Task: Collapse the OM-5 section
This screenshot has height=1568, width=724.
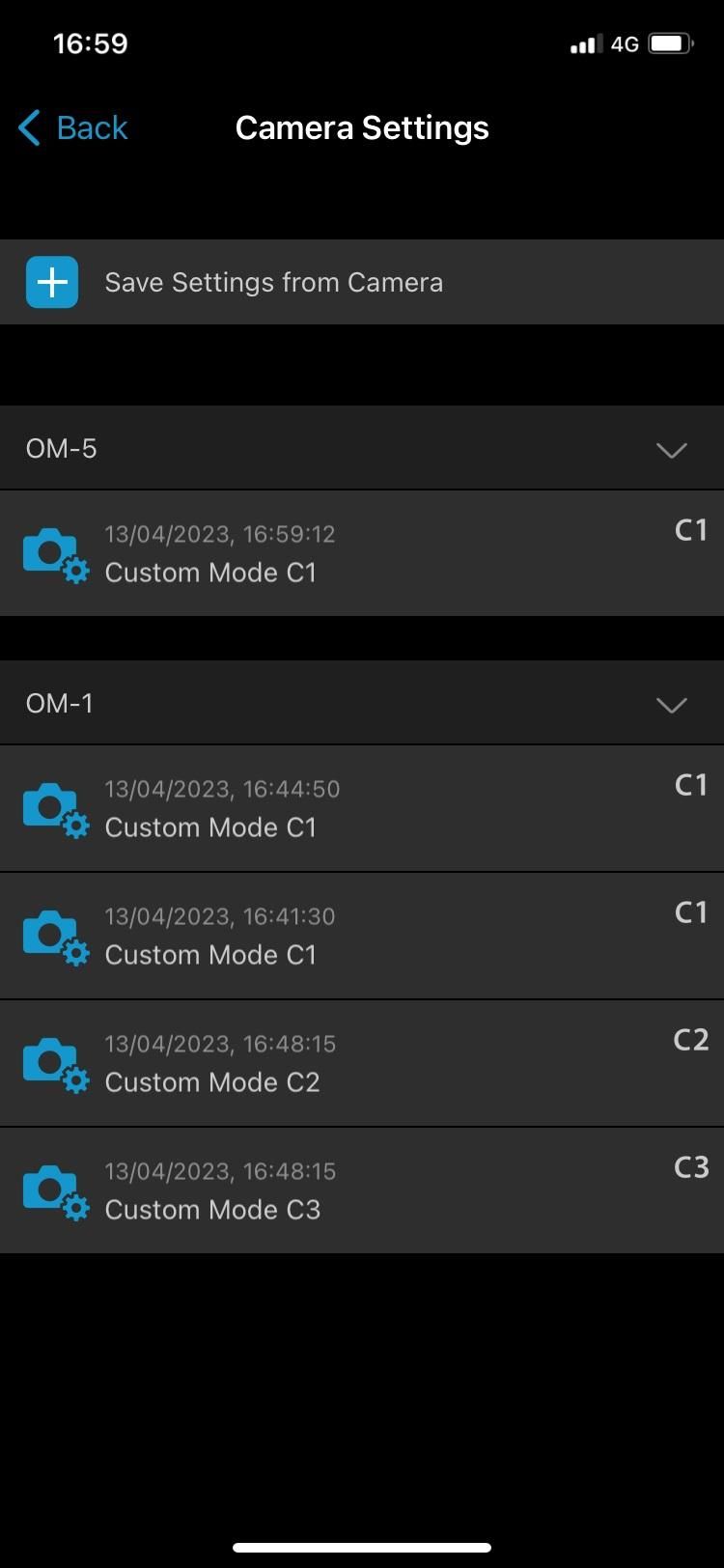Action: coord(671,450)
